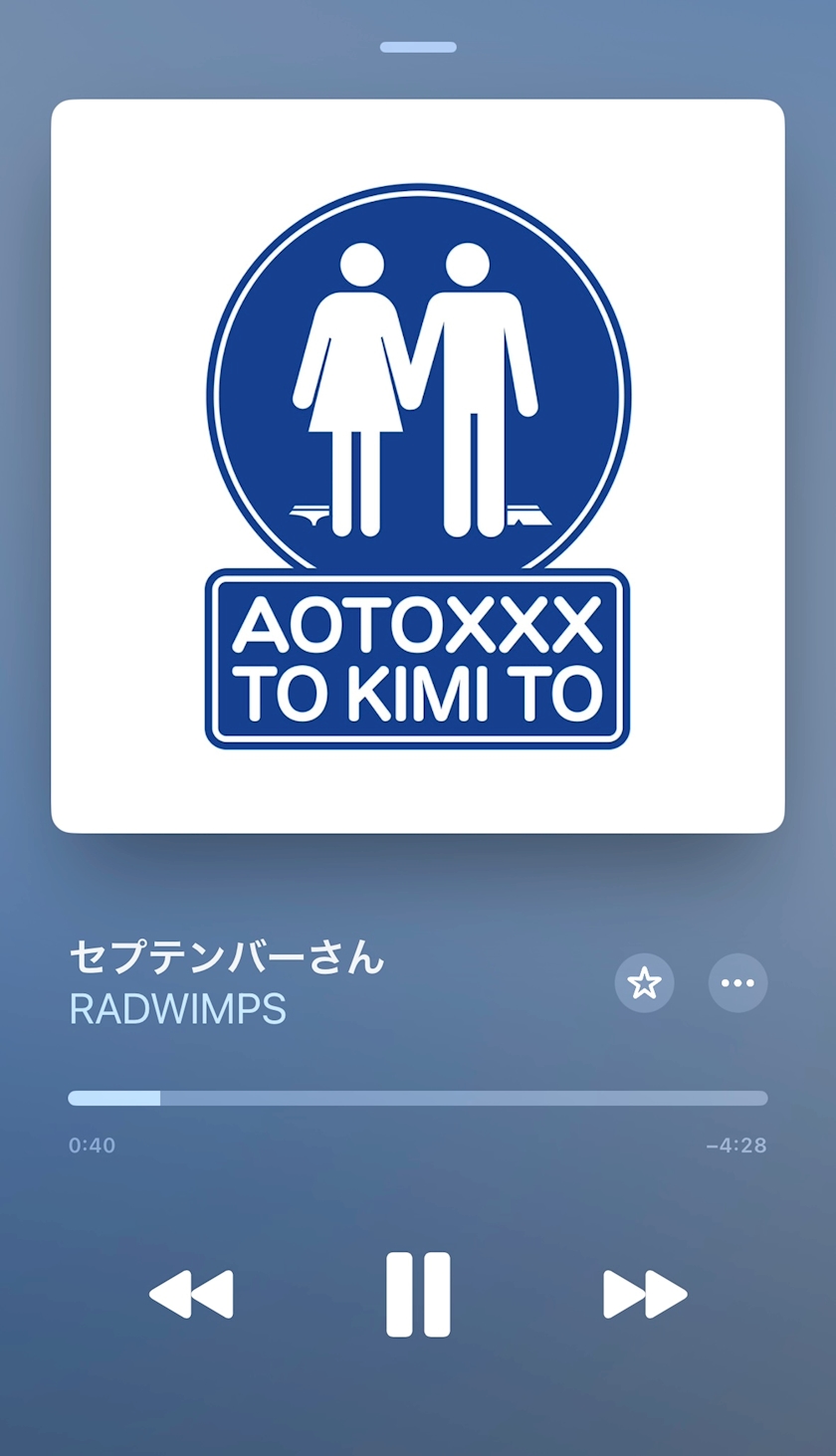Go back to the previous track
This screenshot has height=1456, width=836.
[191, 1294]
